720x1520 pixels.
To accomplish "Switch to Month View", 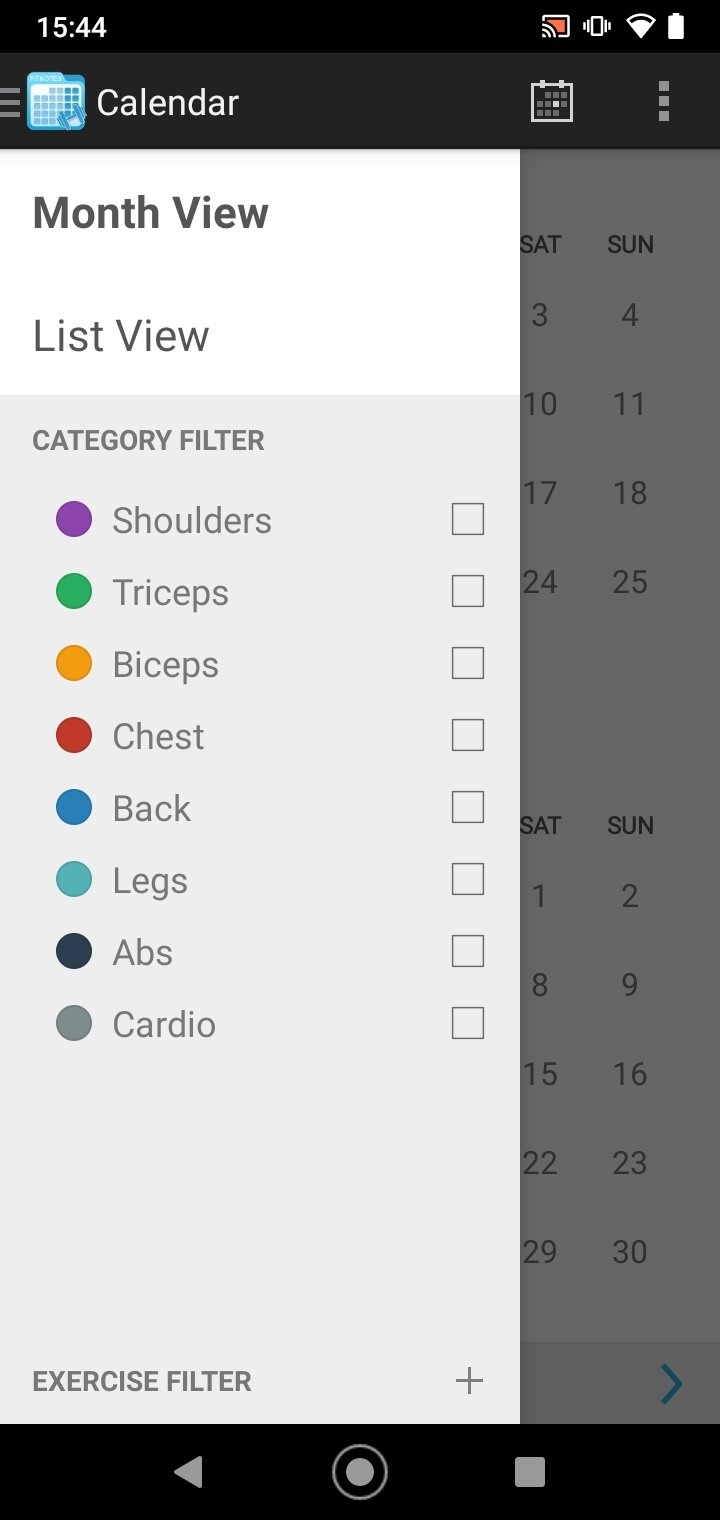I will tap(151, 213).
